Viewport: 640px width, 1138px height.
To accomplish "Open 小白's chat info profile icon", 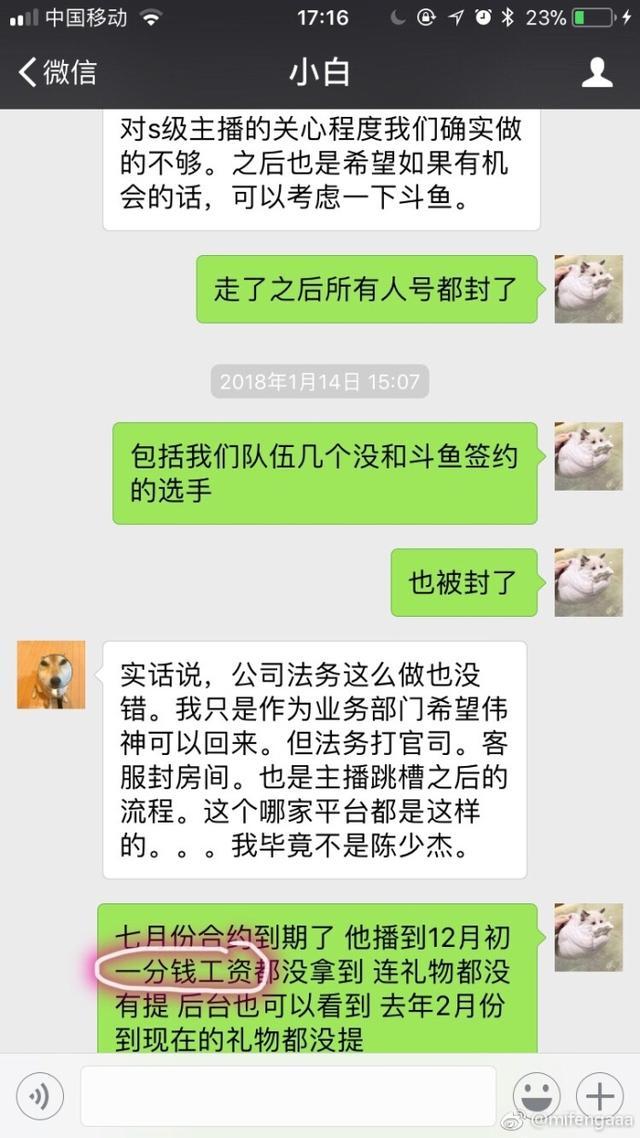I will coord(597,72).
